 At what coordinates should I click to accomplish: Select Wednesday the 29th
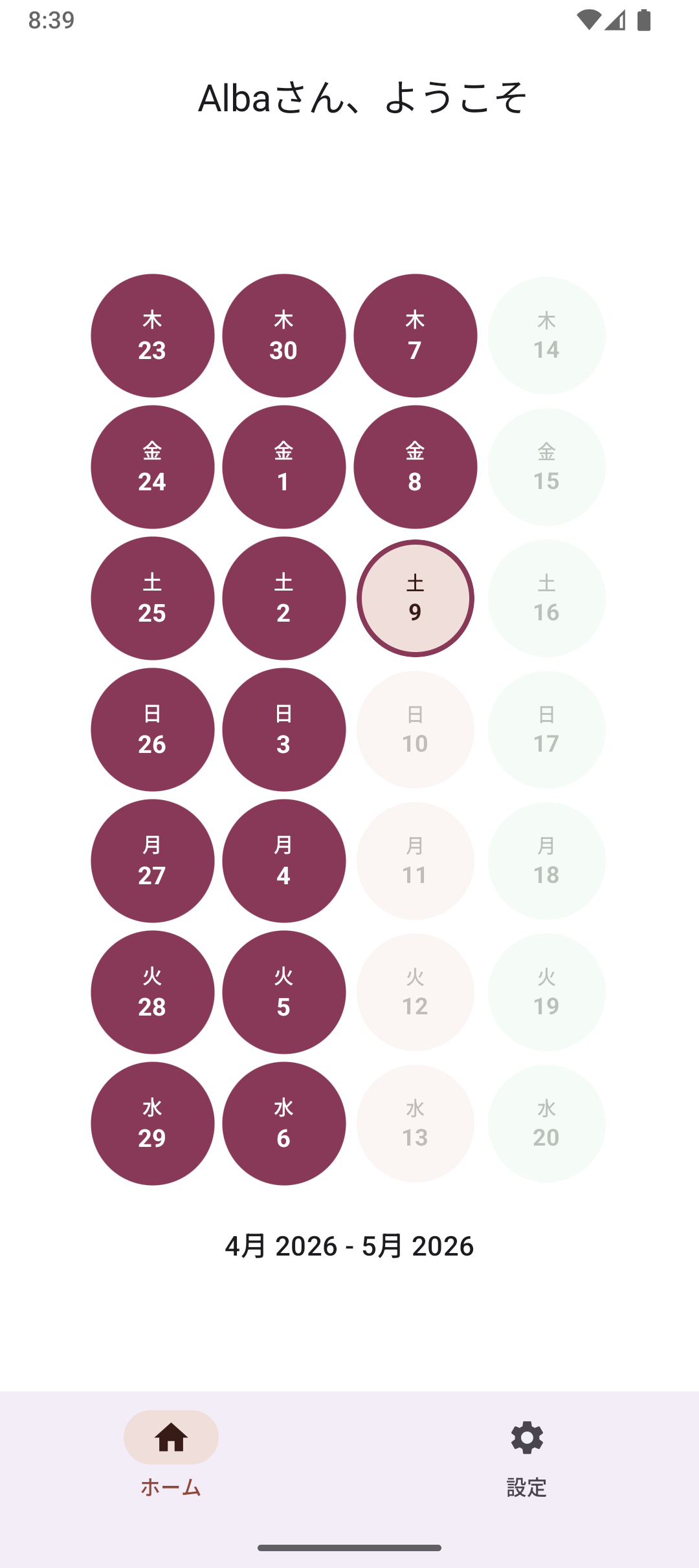point(153,1124)
